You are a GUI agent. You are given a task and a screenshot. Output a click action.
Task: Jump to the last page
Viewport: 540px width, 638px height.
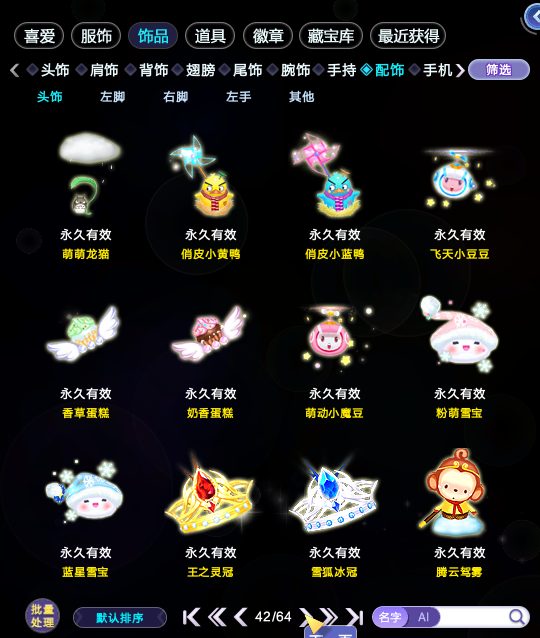point(354,617)
